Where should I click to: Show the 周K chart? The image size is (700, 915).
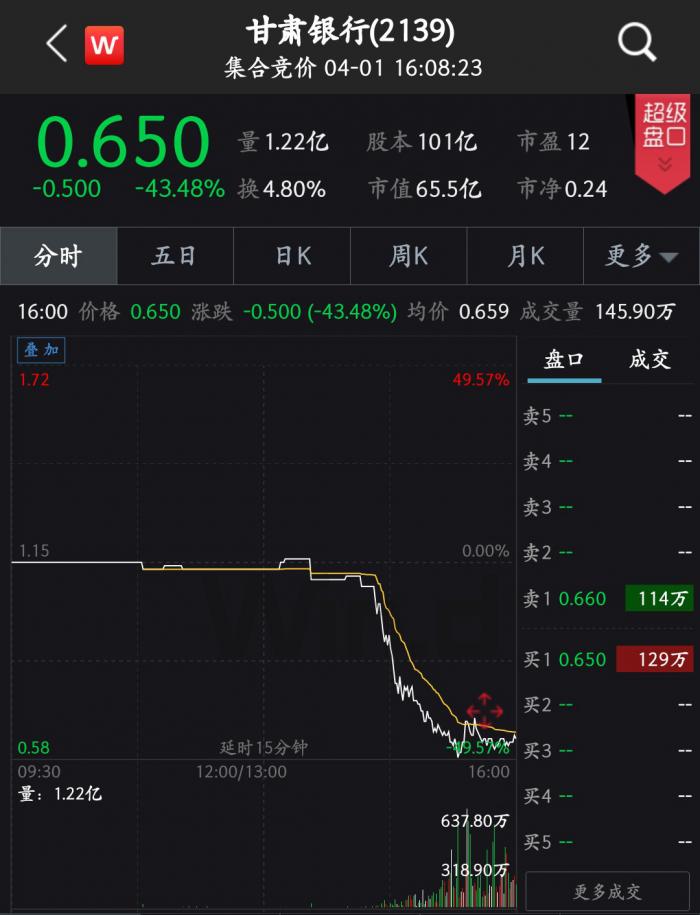pos(409,256)
